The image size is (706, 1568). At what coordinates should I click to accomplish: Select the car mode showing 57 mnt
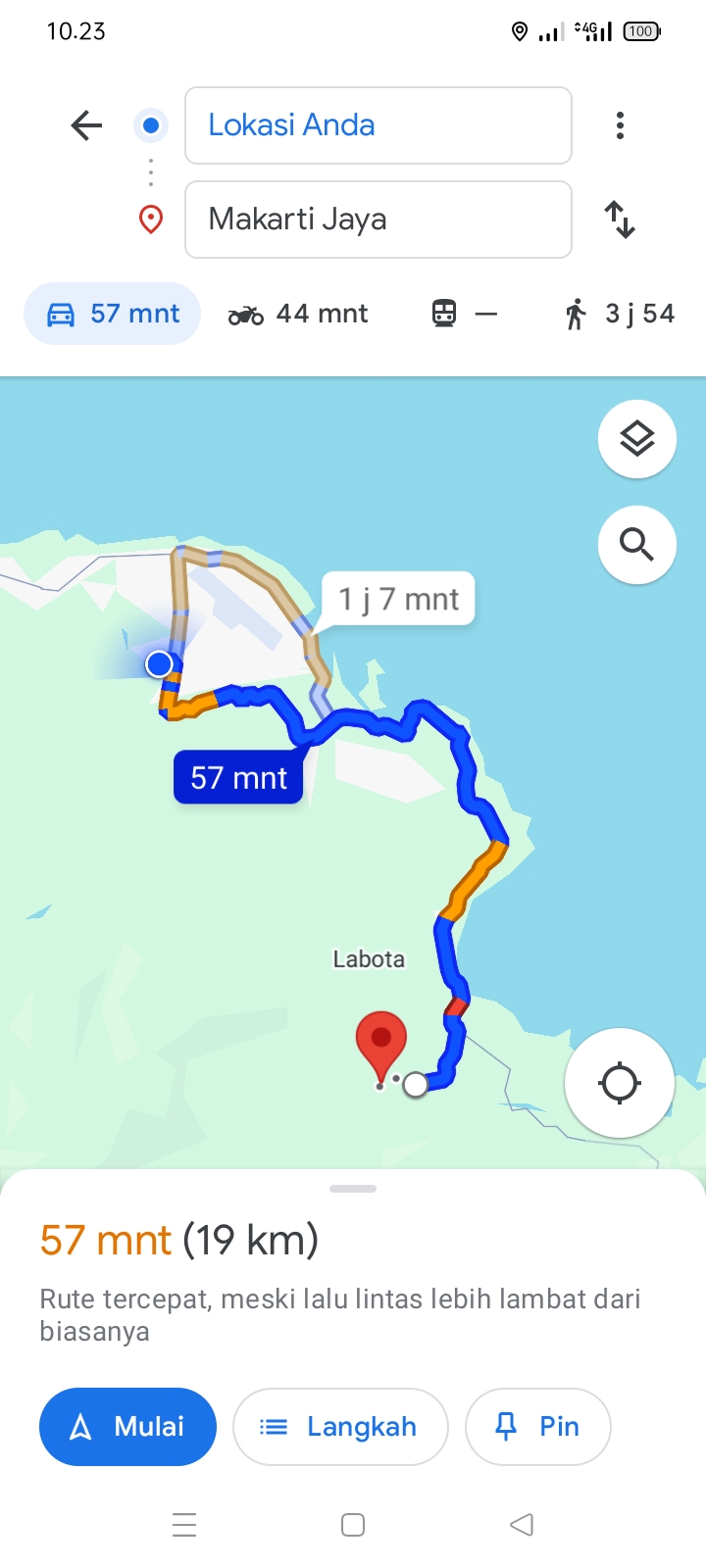tap(113, 314)
